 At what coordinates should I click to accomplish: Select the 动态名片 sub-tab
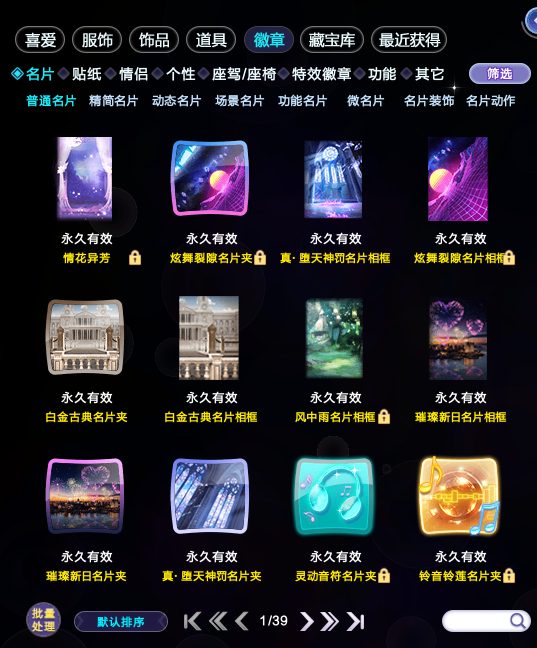point(177,101)
